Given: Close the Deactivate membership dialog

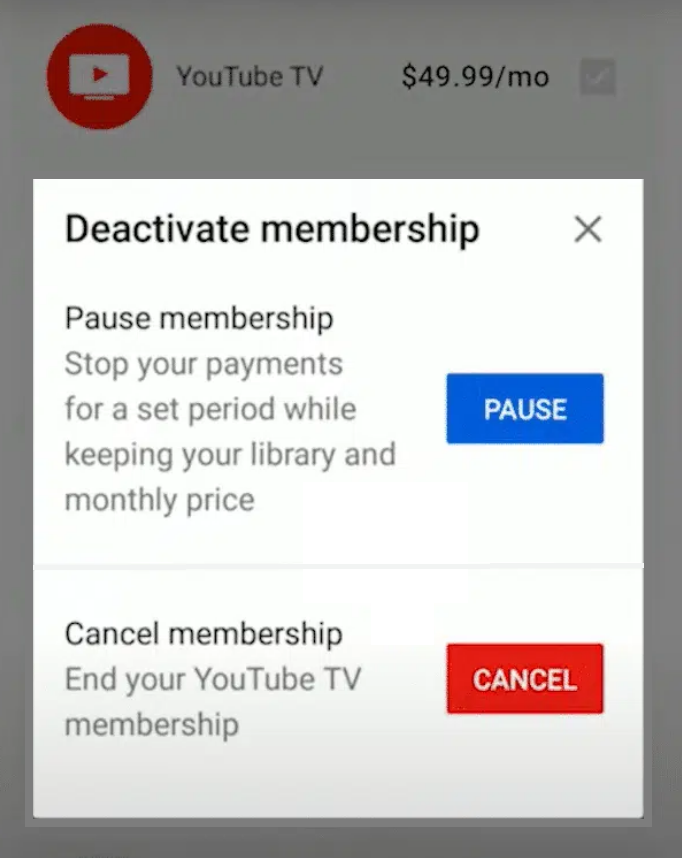Looking at the screenshot, I should pos(588,230).
